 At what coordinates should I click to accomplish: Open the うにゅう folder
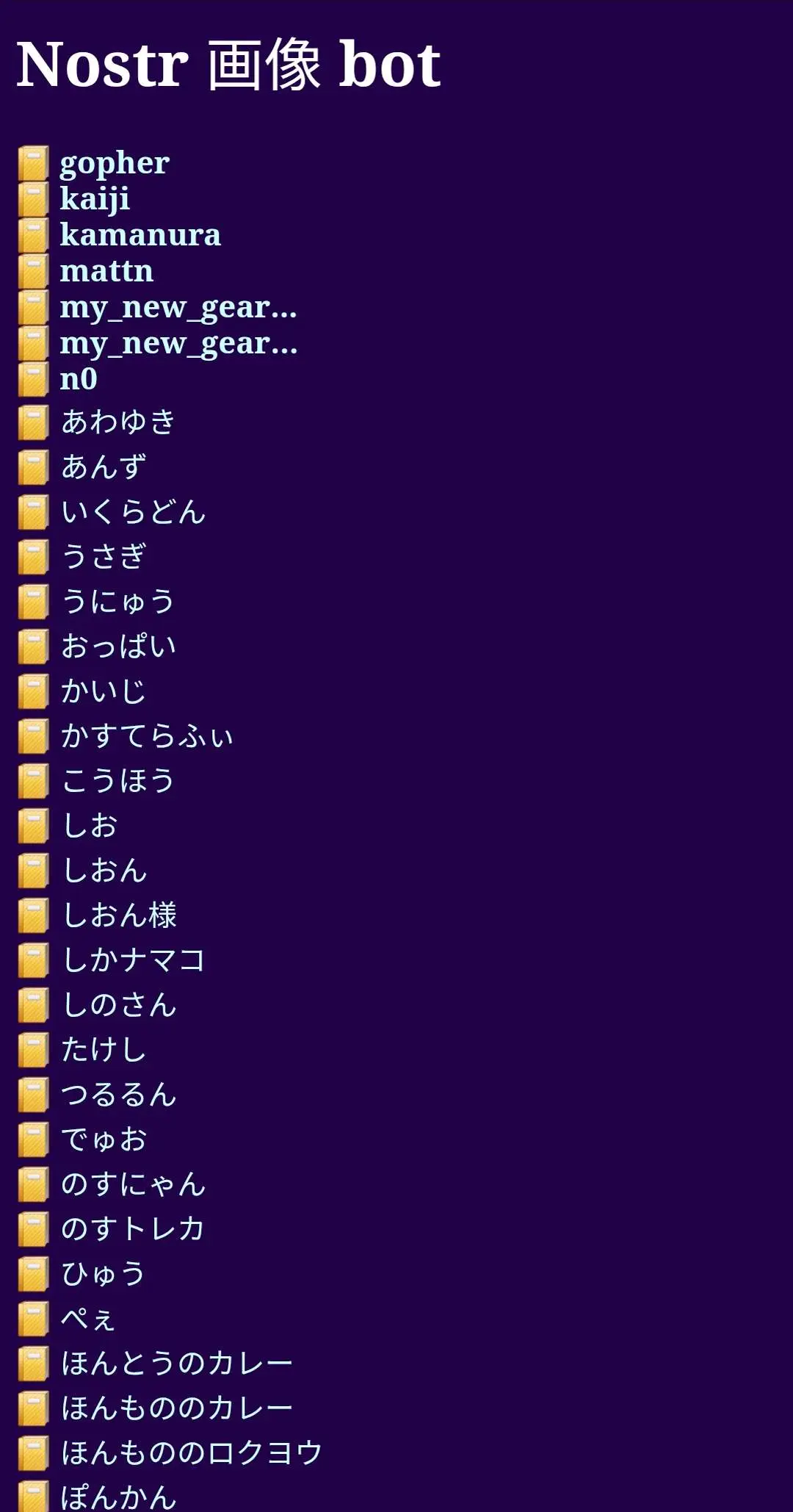118,602
